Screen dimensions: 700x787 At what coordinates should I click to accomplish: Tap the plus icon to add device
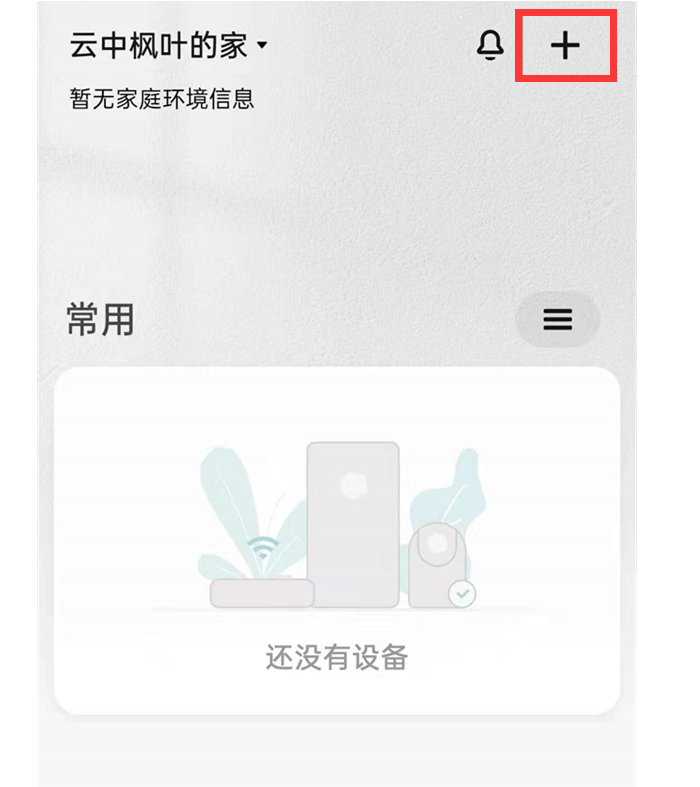click(565, 46)
